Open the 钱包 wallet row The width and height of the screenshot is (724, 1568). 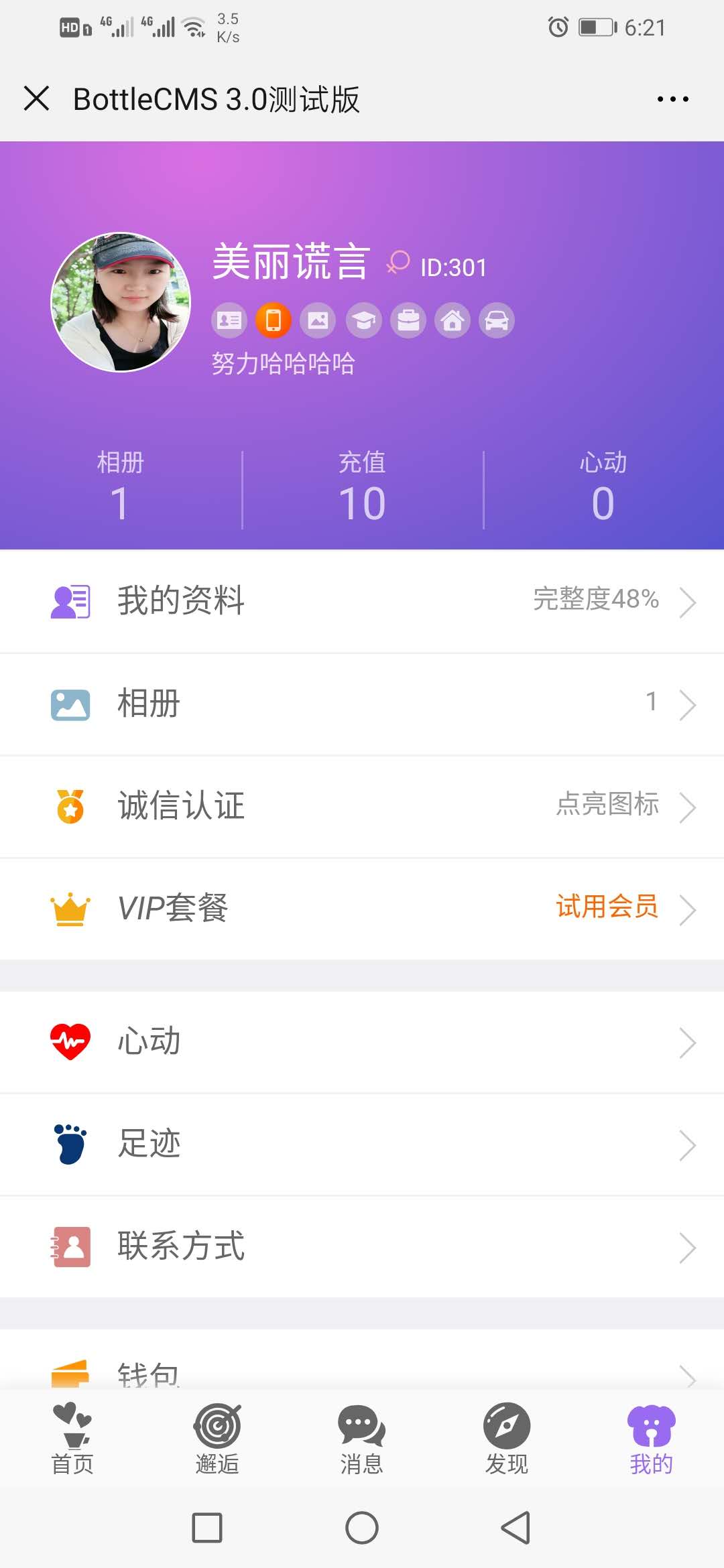pos(362,1371)
